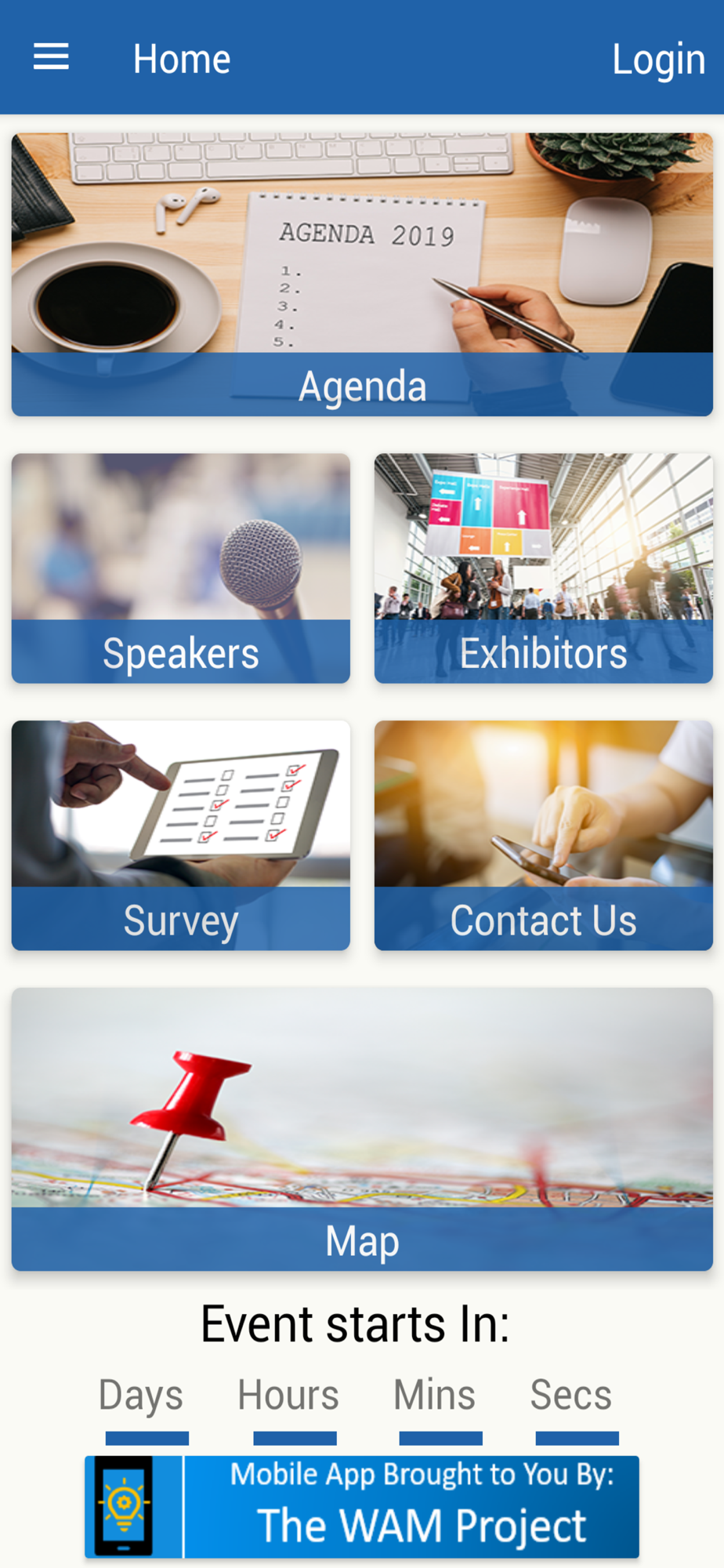
Task: View the Speakers section
Action: pyautogui.click(x=181, y=568)
